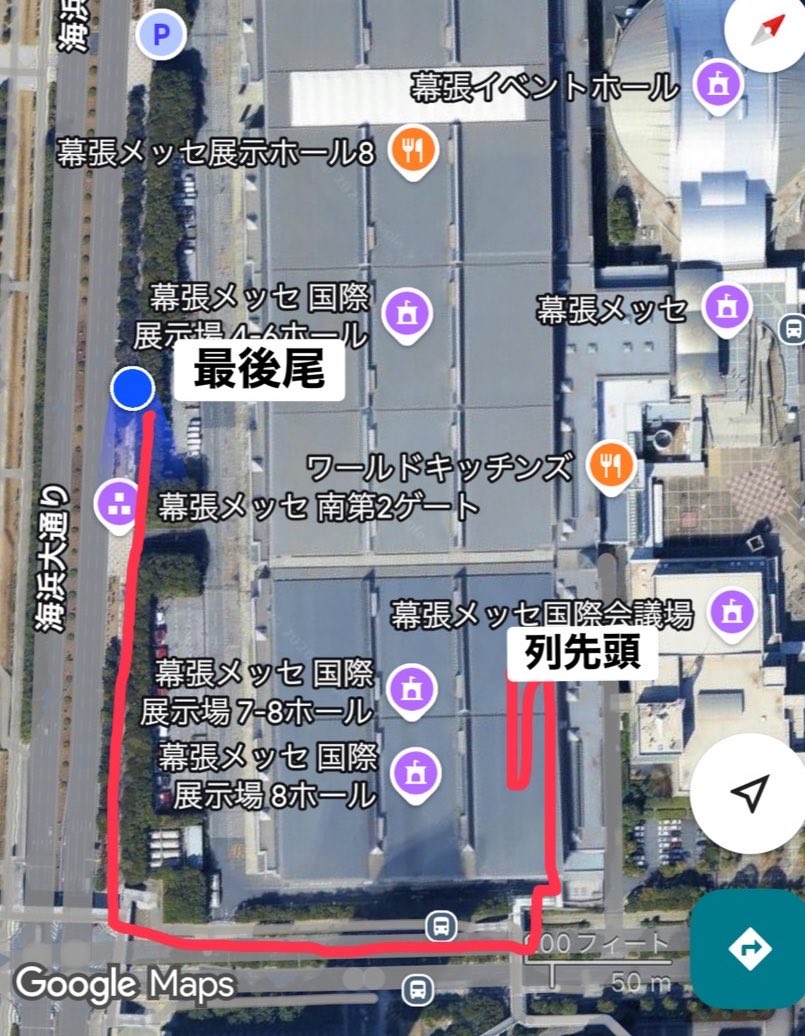Image resolution: width=805 pixels, height=1036 pixels.
Task: Open the ワールドキッチンズ restaurant pin
Action: 609,463
